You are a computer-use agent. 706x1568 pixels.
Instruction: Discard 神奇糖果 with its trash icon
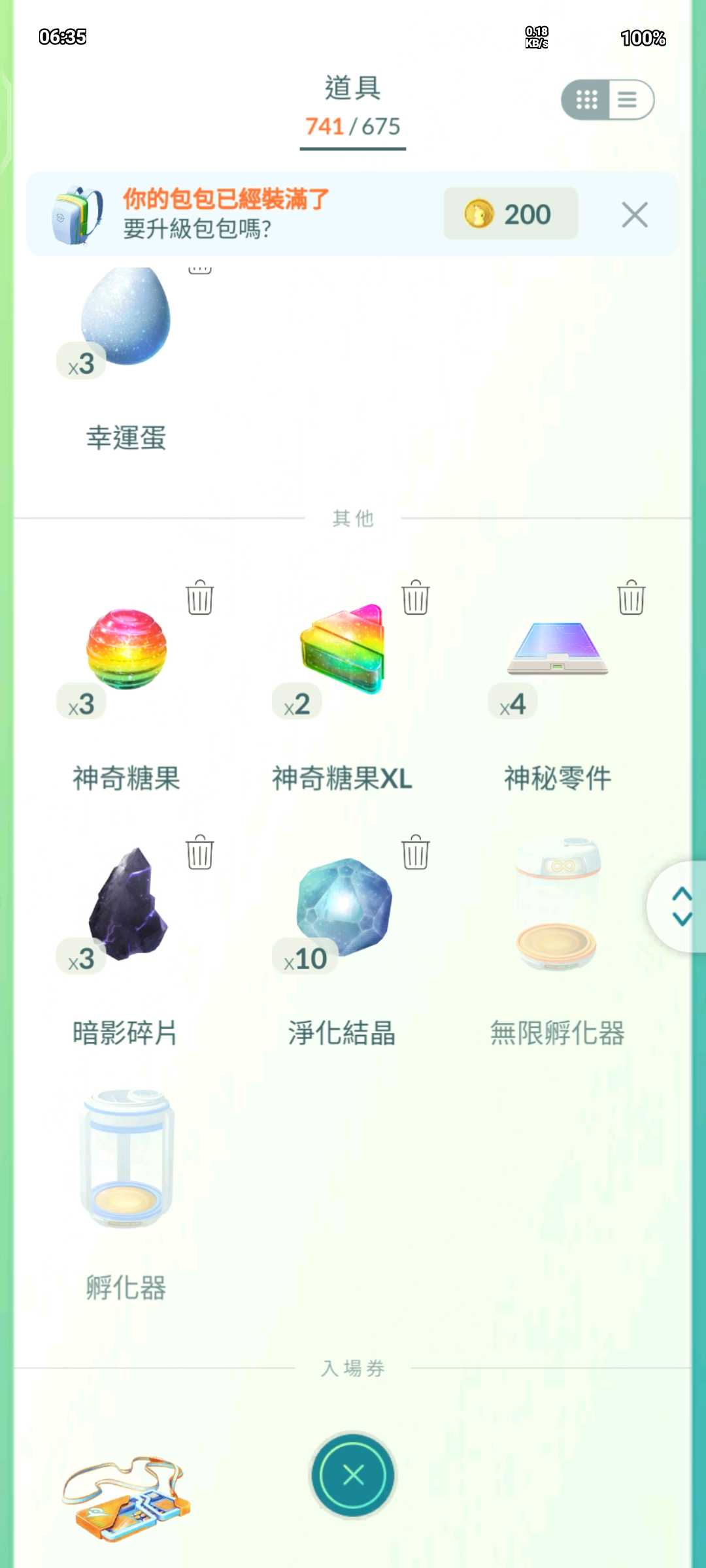[199, 597]
